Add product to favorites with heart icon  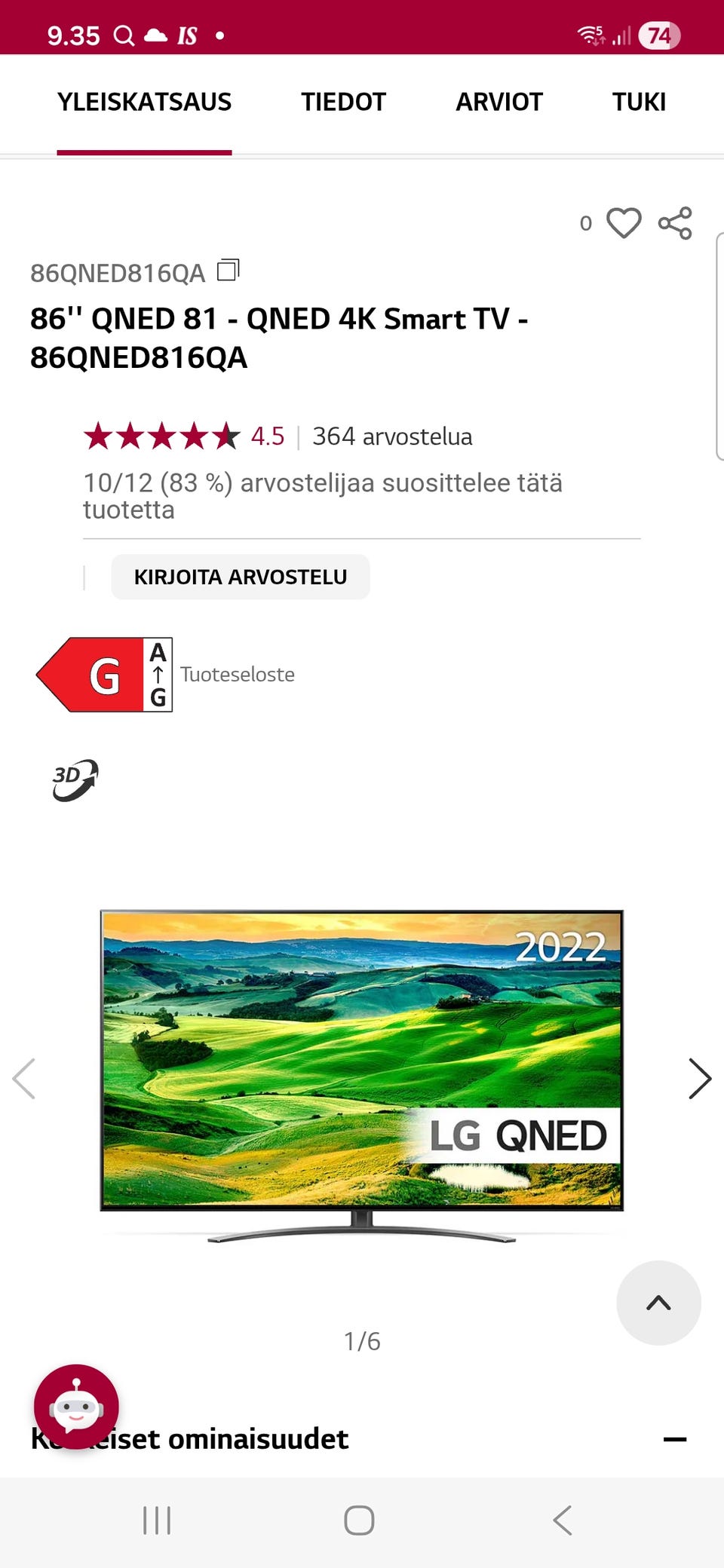[624, 222]
